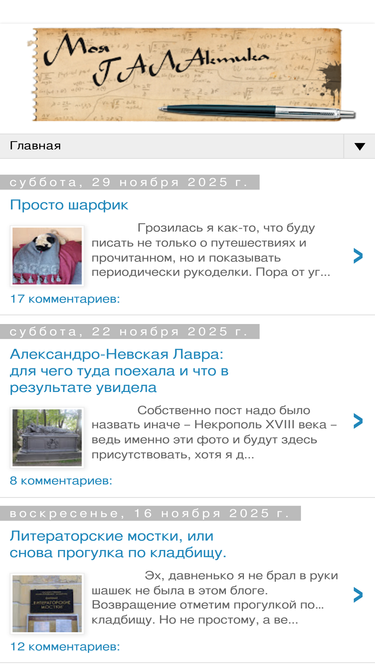Open the chevron beside the Некрополь XVIII века excerpt

pos(358,421)
